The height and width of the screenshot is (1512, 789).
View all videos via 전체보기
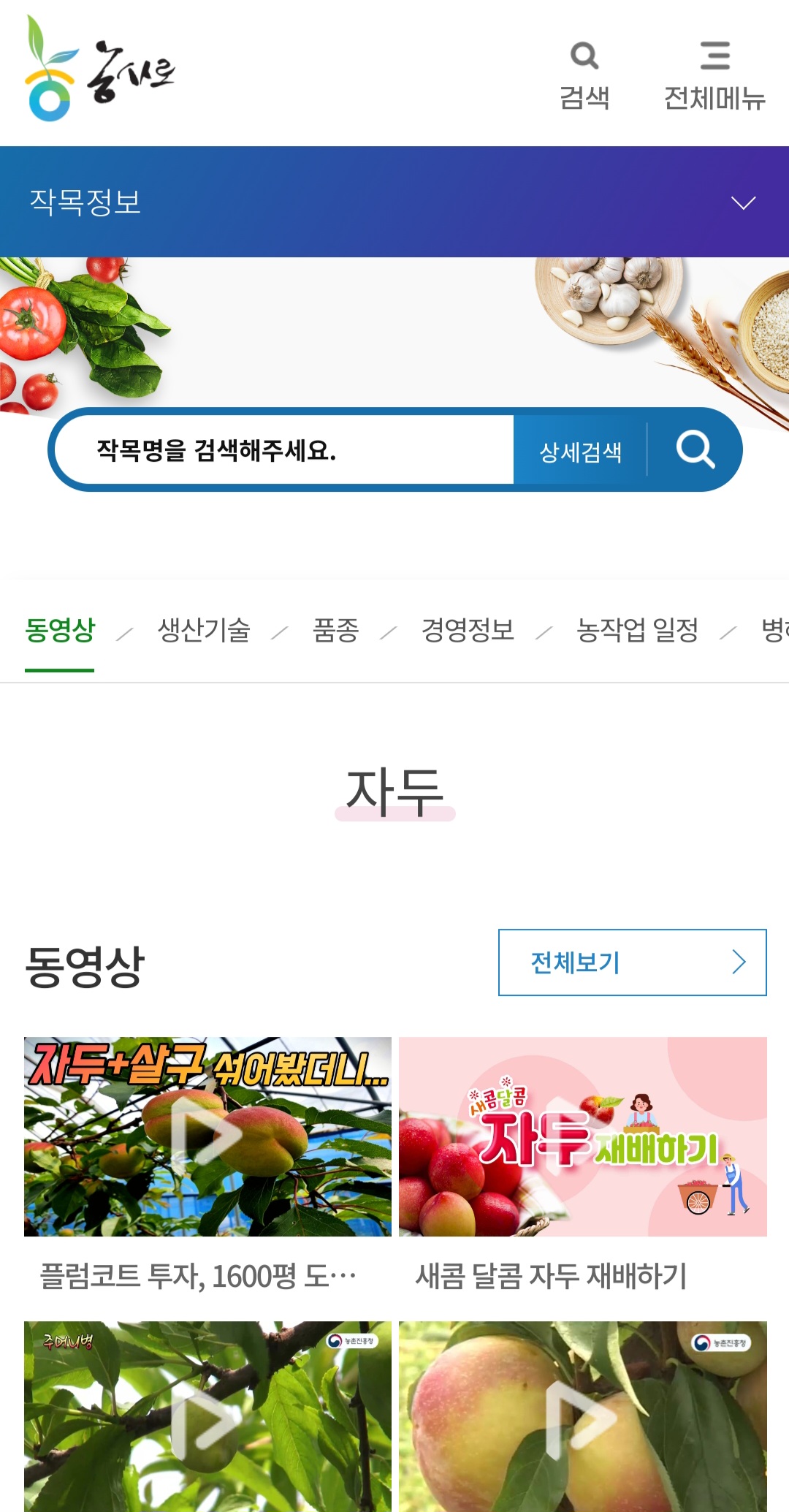(632, 962)
